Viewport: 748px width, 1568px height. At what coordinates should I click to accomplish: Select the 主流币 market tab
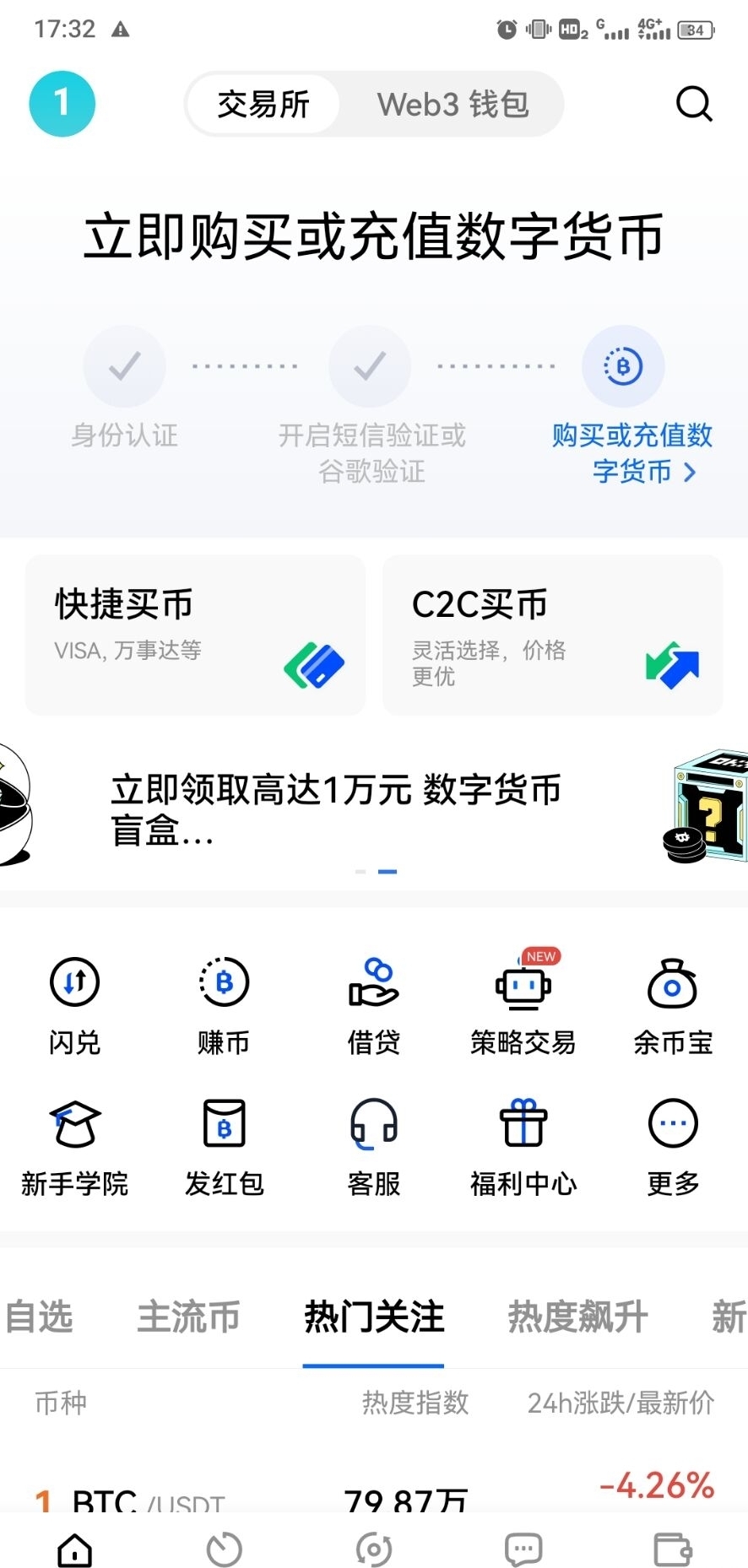click(x=187, y=1318)
